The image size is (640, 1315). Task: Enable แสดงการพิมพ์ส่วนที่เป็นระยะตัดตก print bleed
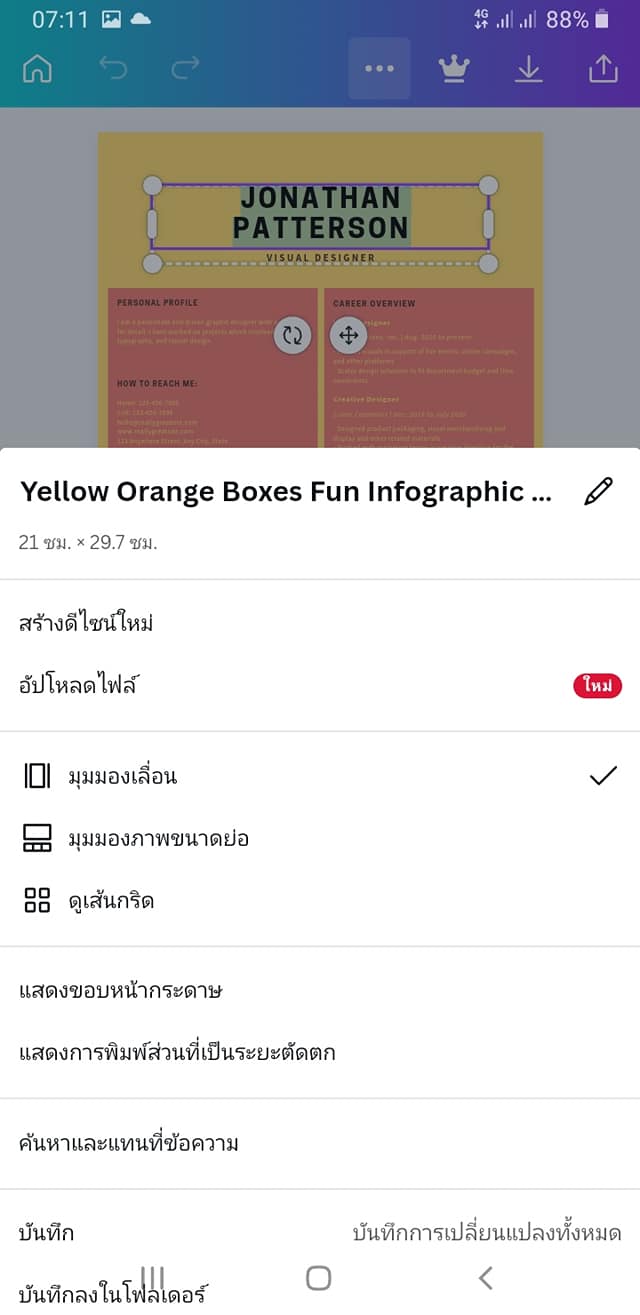(x=177, y=1053)
